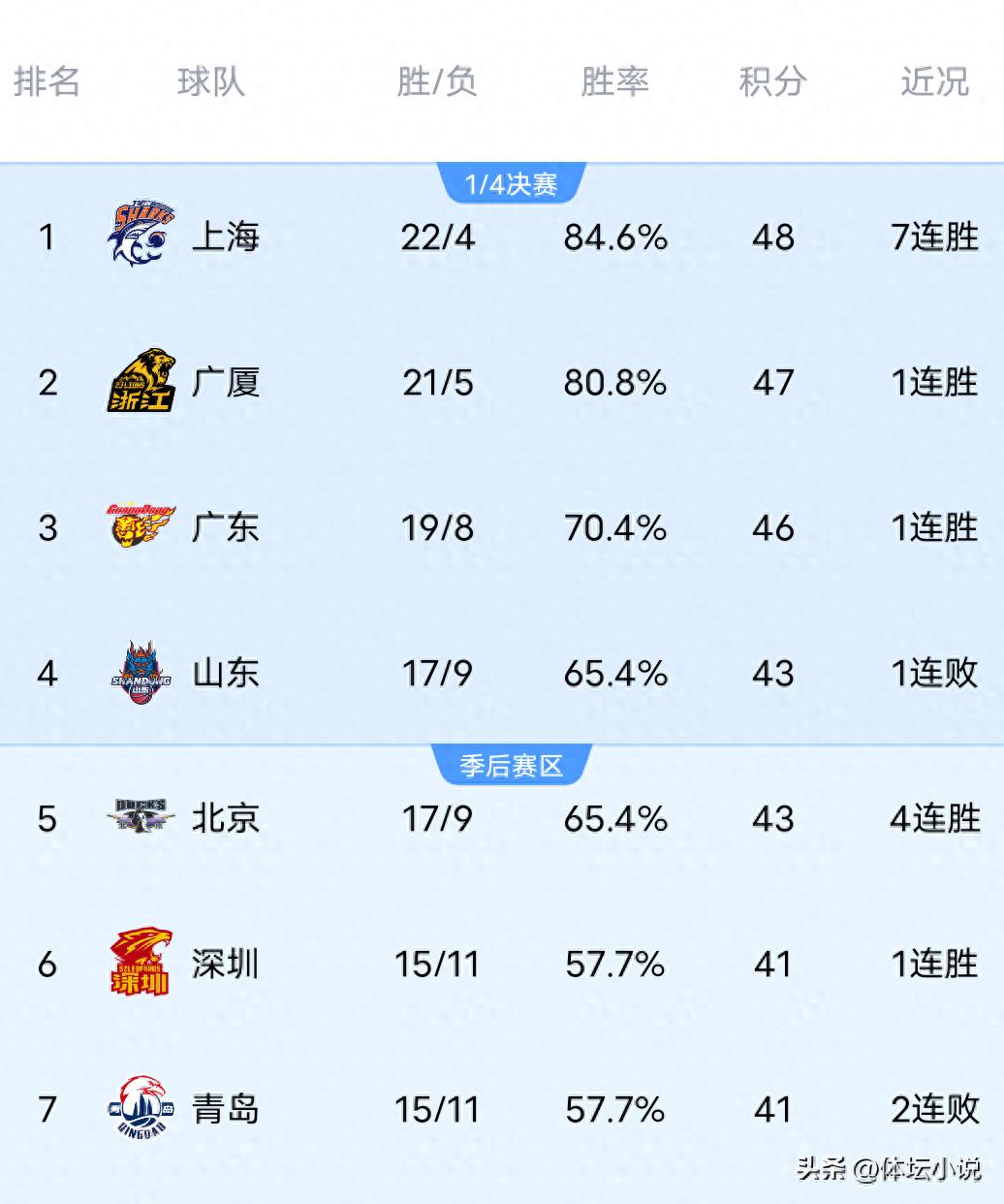Expand the 胜/负 column header
1004x1204 pixels.
pyautogui.click(x=436, y=82)
